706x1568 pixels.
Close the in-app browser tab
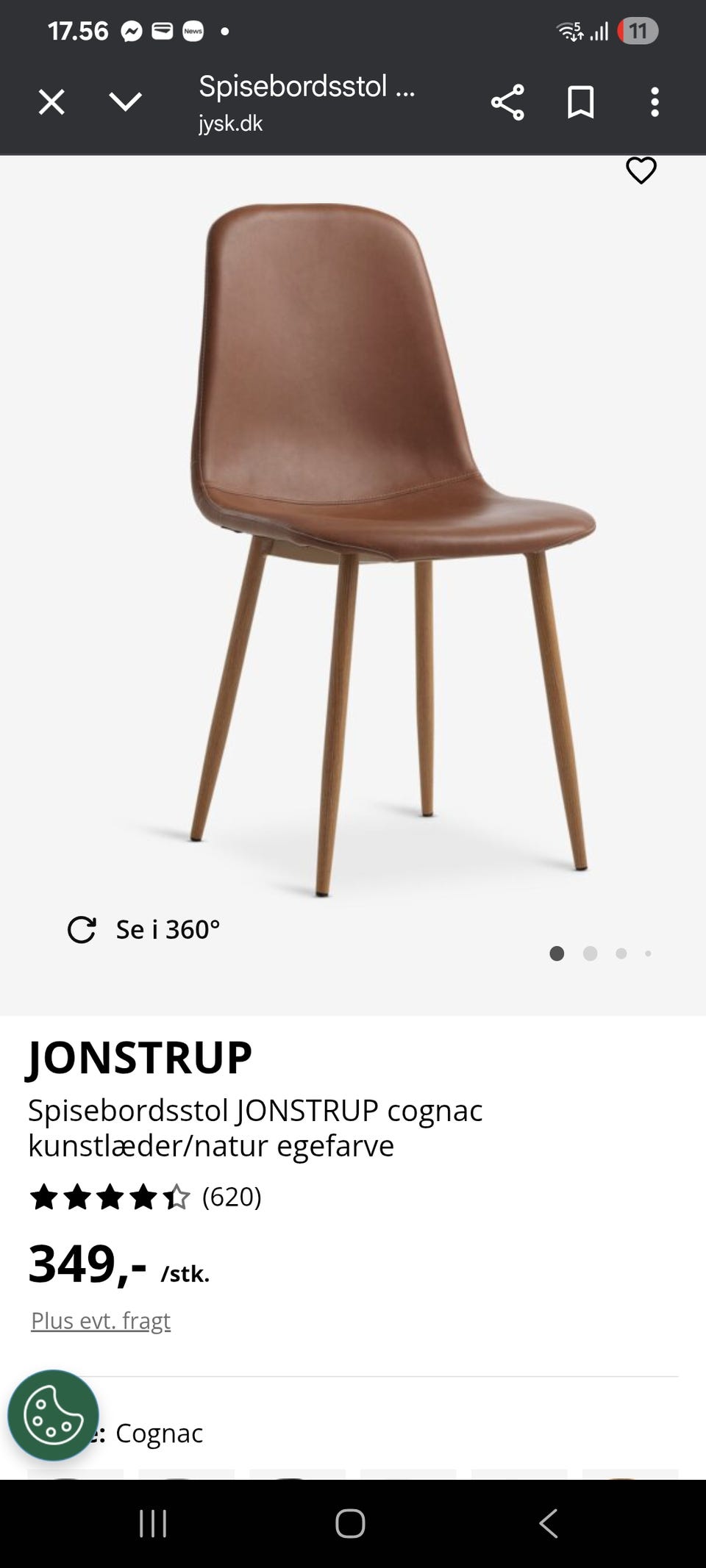51,102
